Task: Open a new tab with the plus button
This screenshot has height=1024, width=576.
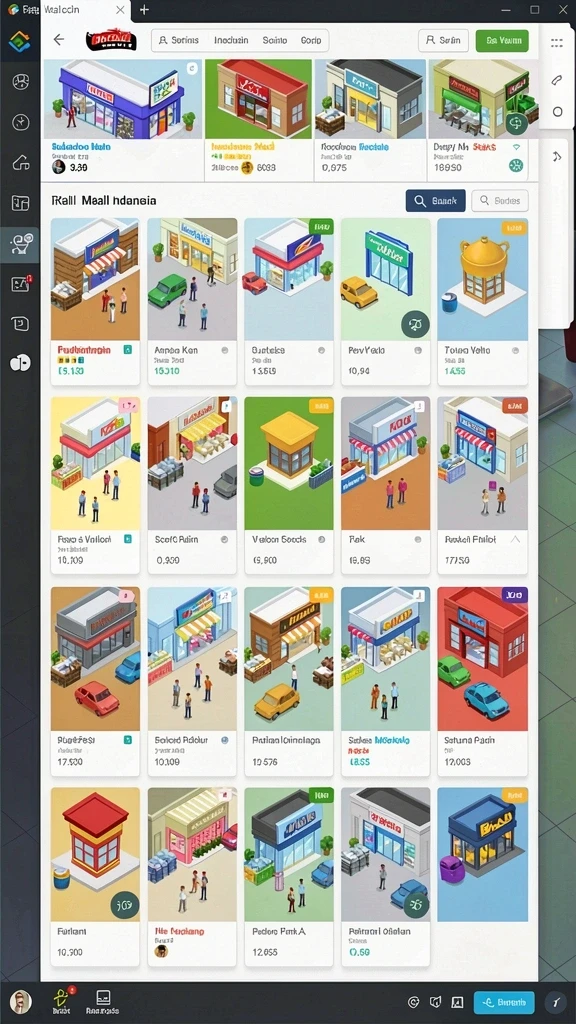Action: point(144,10)
